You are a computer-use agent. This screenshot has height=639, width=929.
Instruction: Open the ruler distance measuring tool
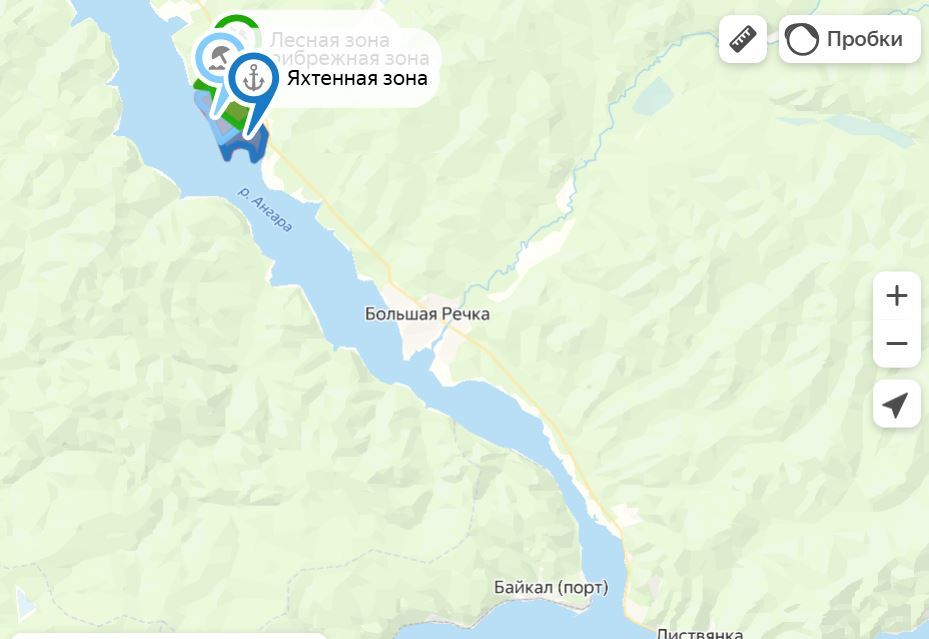[x=743, y=39]
